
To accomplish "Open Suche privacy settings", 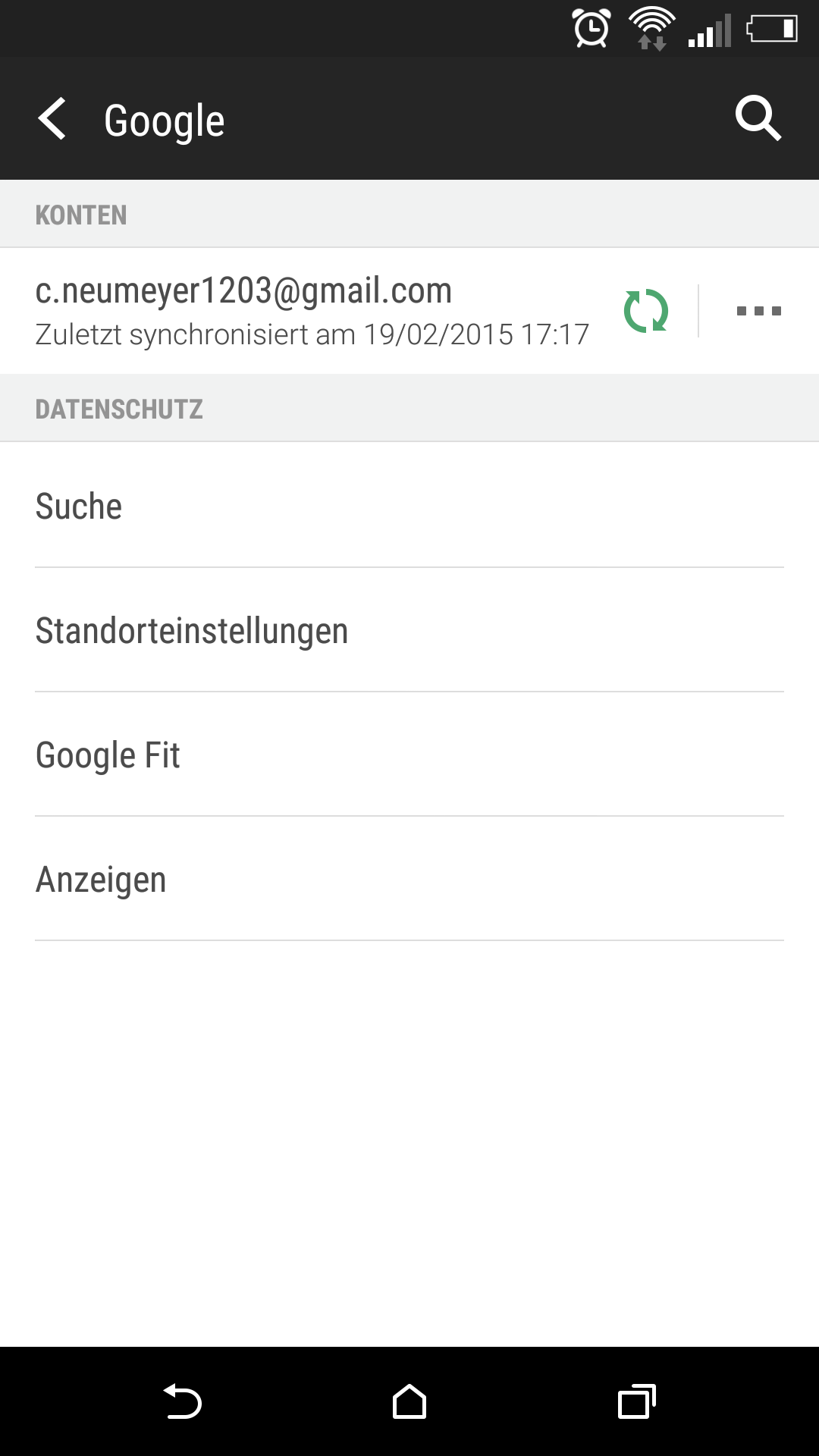I will tap(409, 505).
